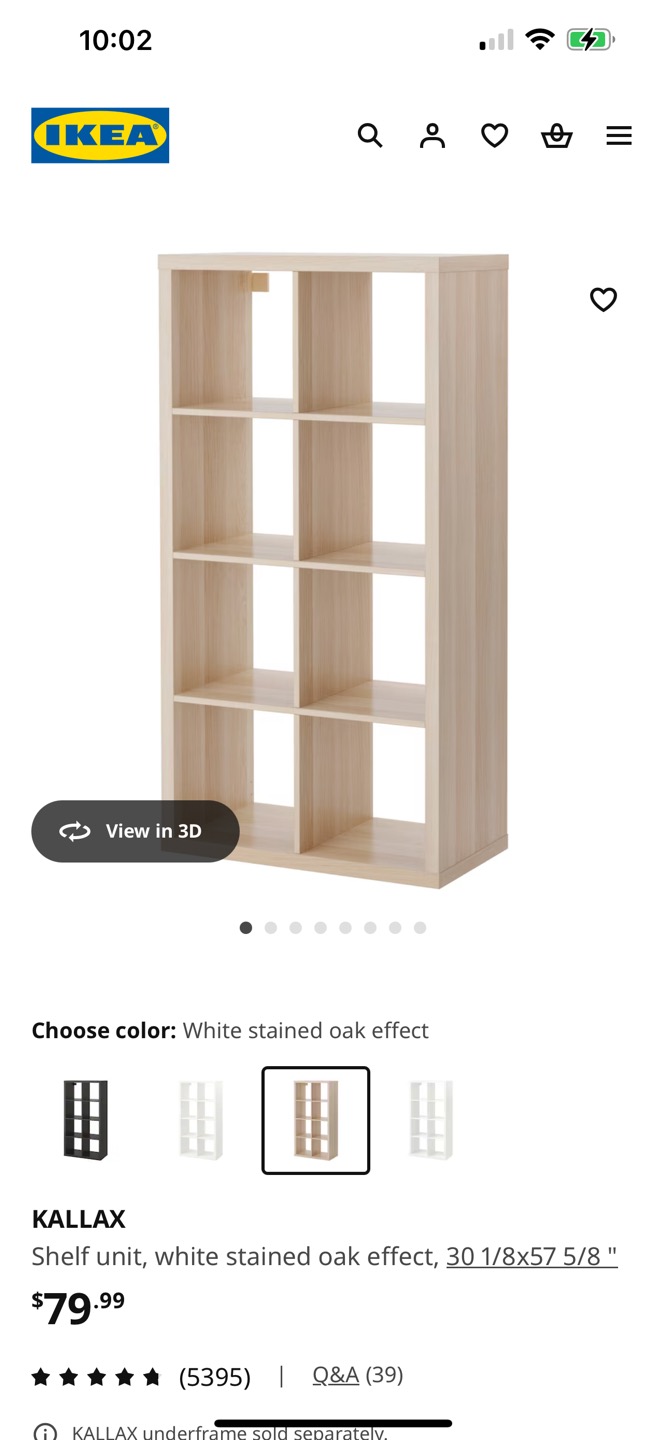
Task: Open the favorites heart in header
Action: pos(495,135)
